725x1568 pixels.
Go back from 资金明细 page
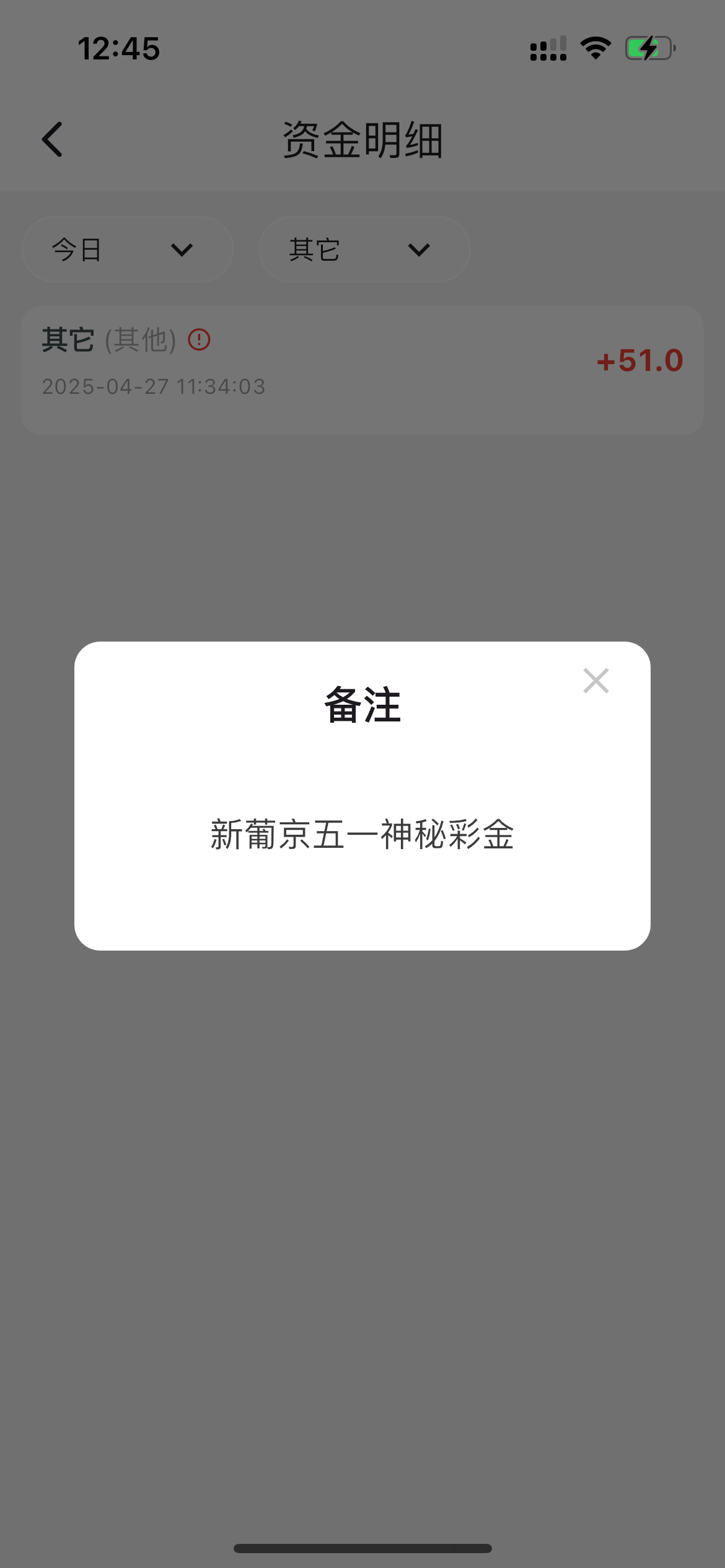click(x=53, y=139)
